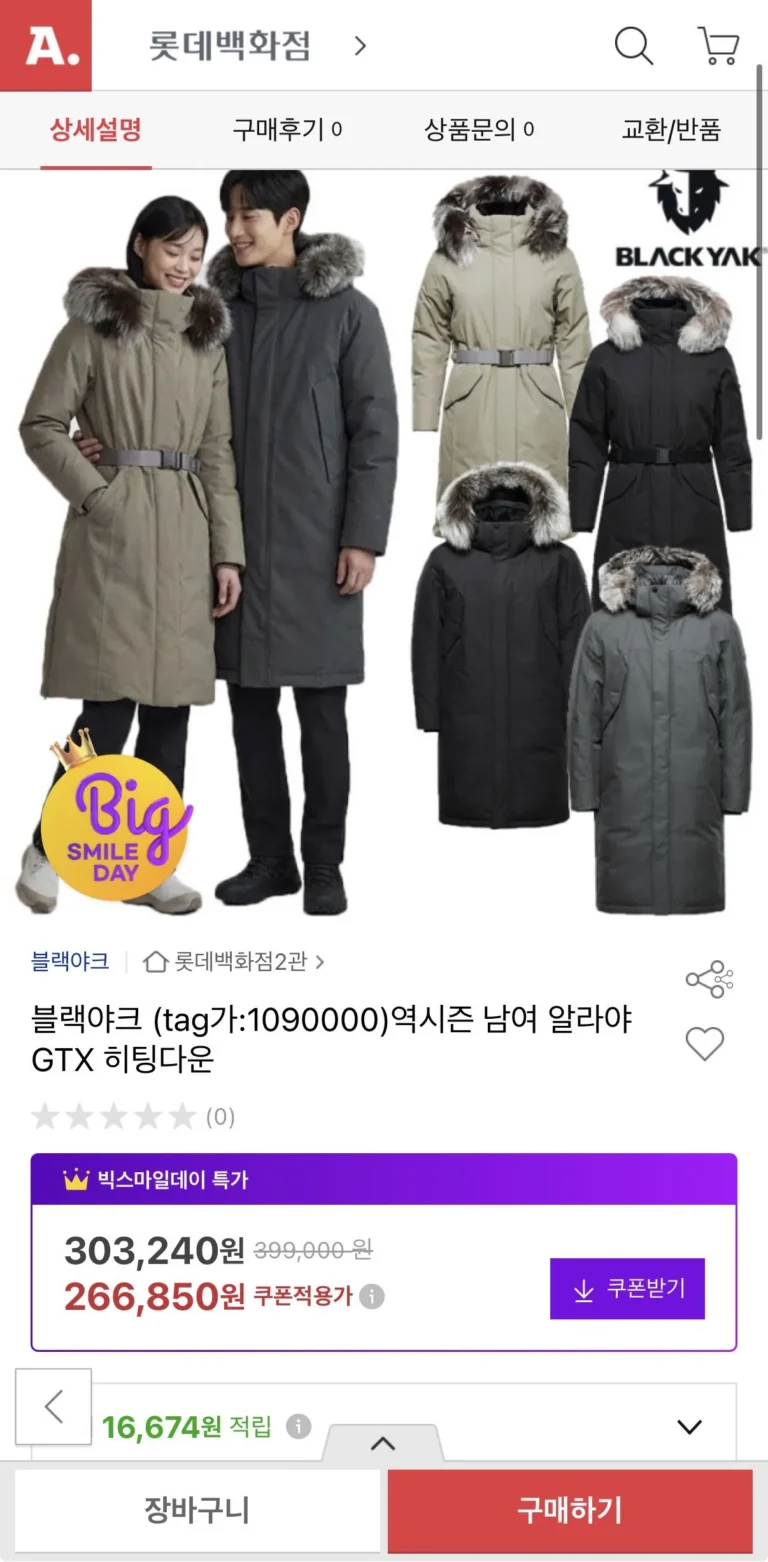Expand the purchase options panel handle
768x1562 pixels.
click(382, 1443)
